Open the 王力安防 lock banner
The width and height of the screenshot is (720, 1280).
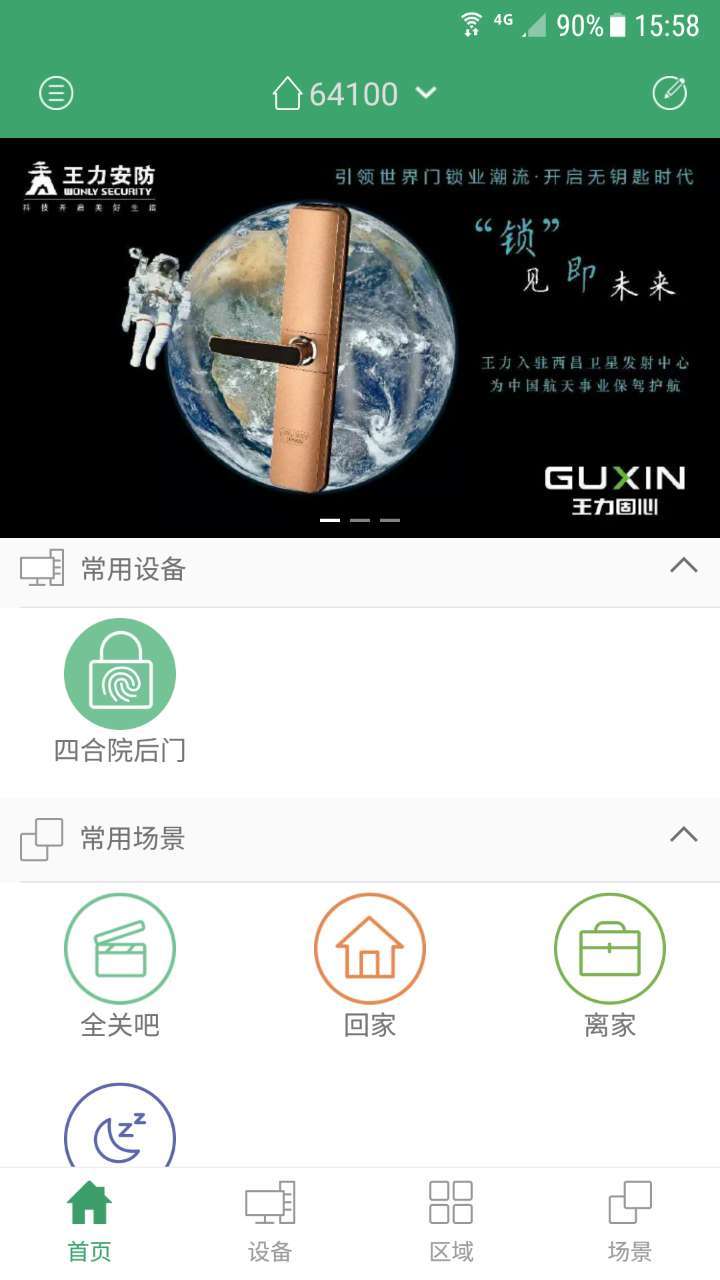pyautogui.click(x=360, y=337)
